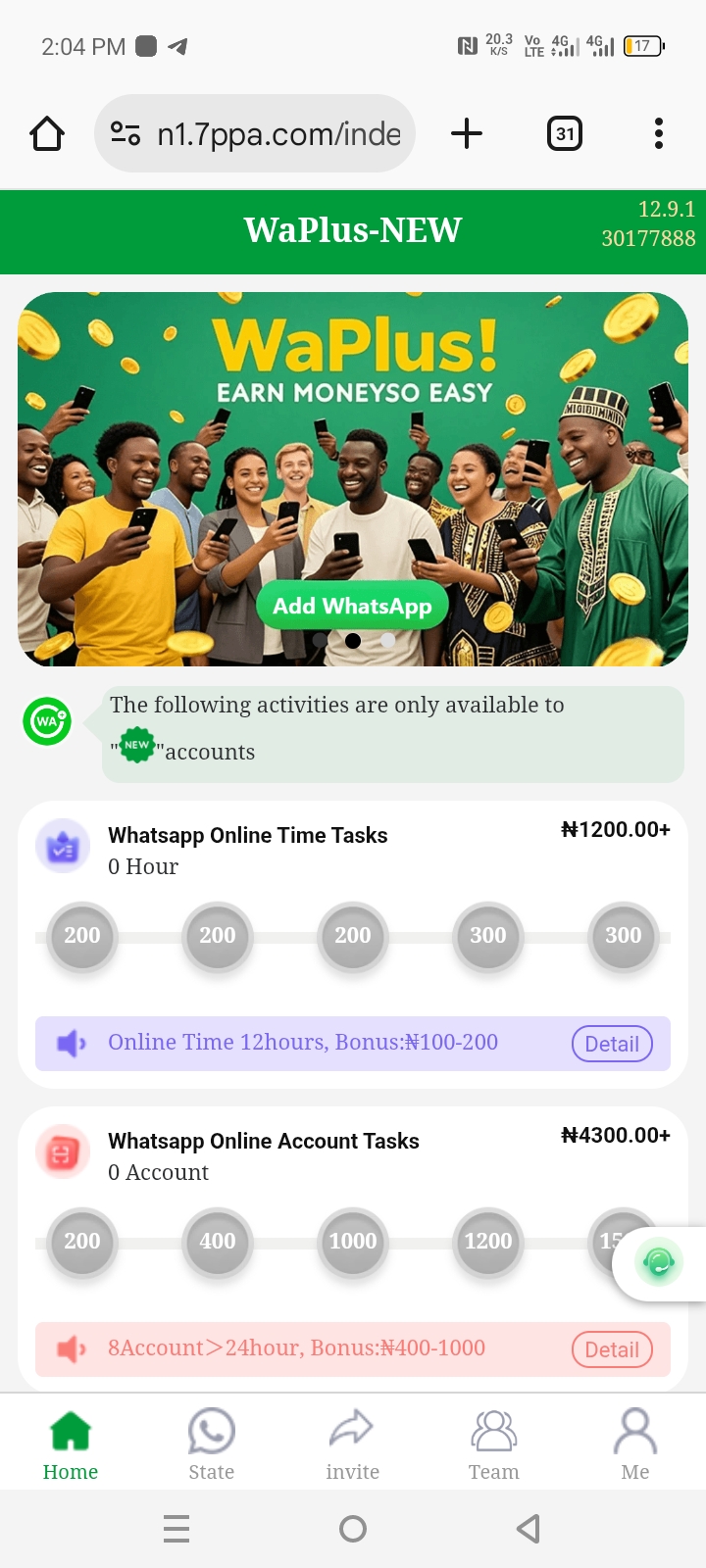Open Detail for Online Time bonus
Screen dimensions: 706x1568
(612, 1044)
